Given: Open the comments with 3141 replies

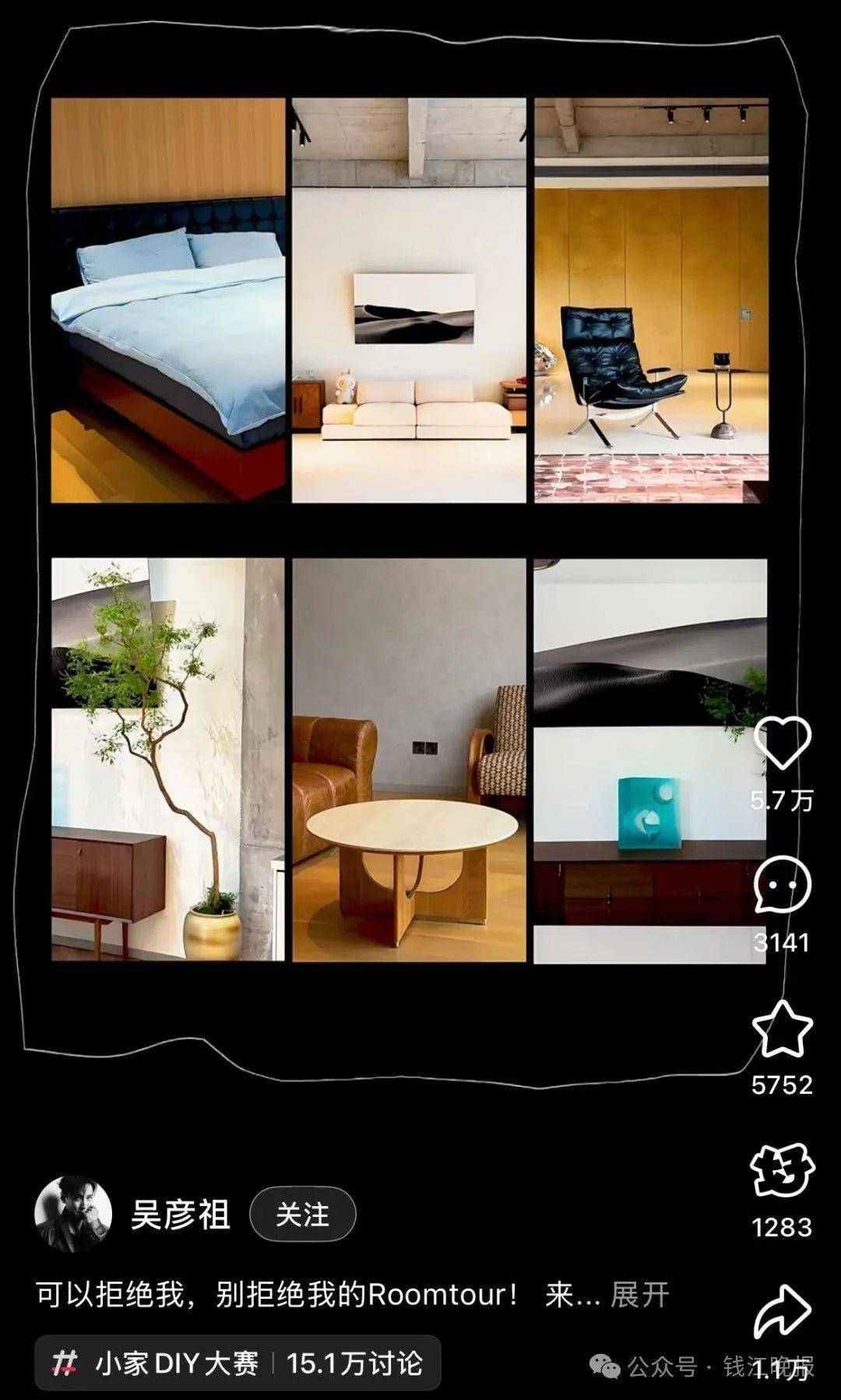Looking at the screenshot, I should click(x=782, y=885).
